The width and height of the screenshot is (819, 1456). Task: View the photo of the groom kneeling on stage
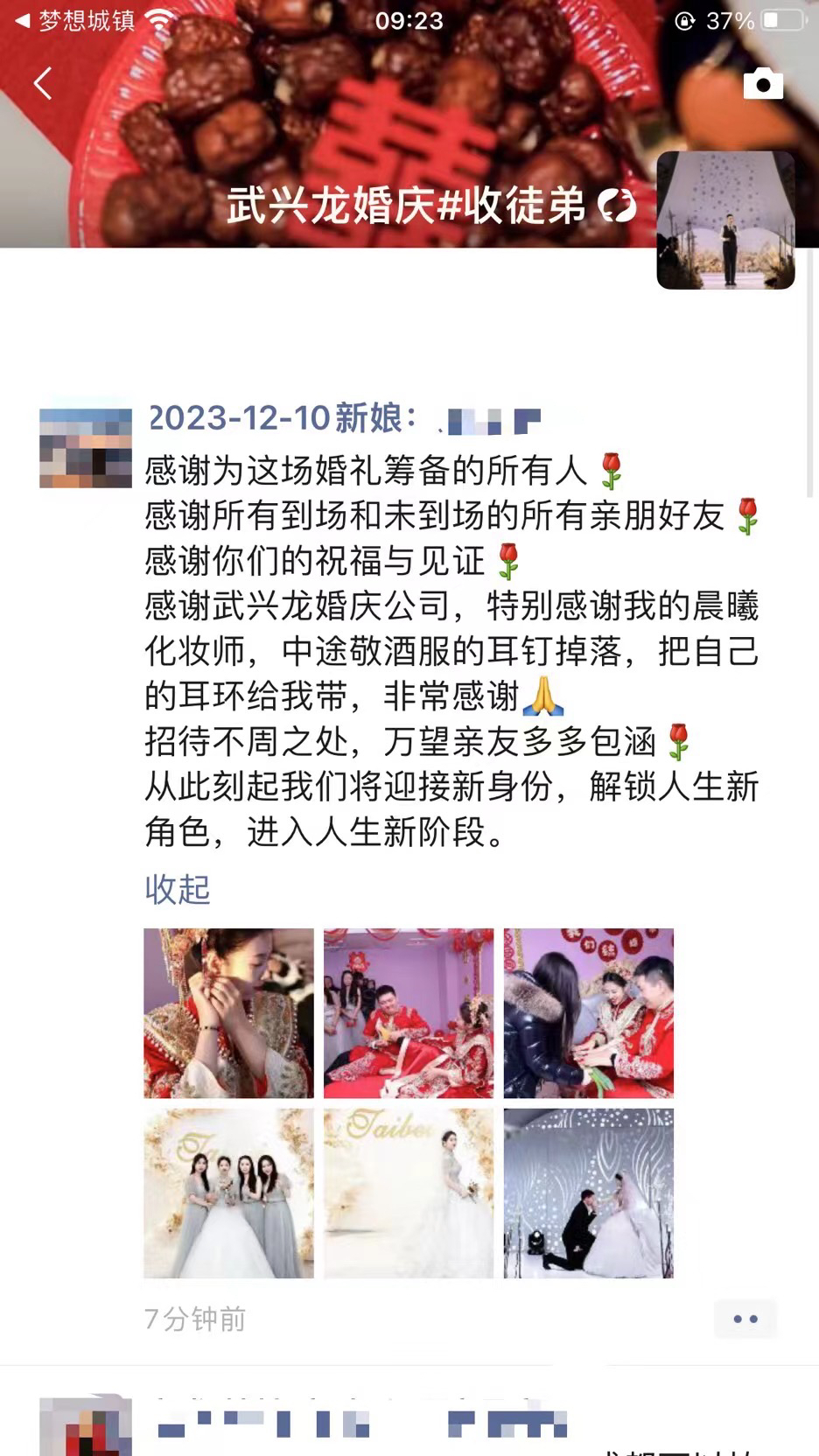[x=589, y=1193]
